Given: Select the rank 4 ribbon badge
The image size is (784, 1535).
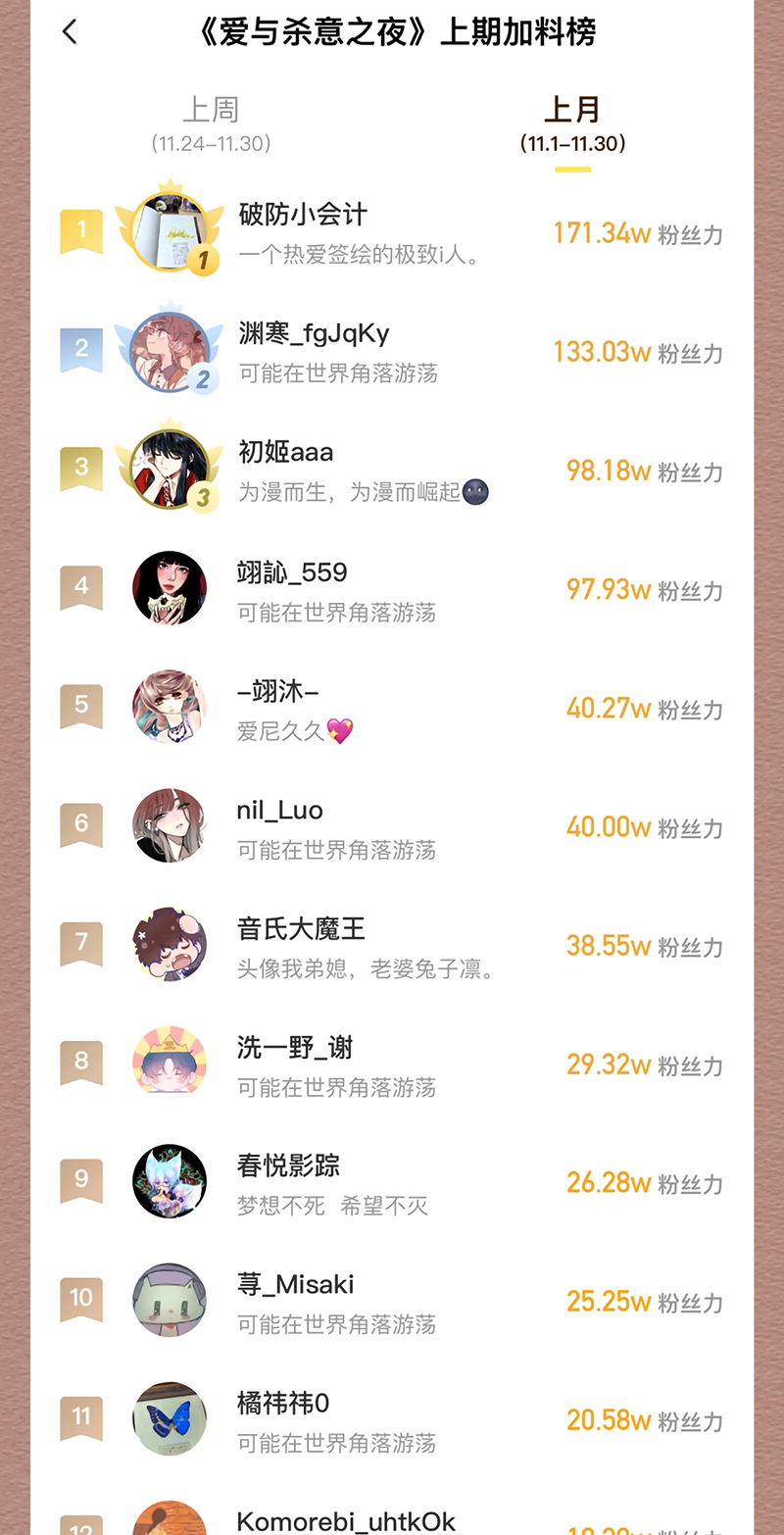Looking at the screenshot, I should (x=81, y=588).
